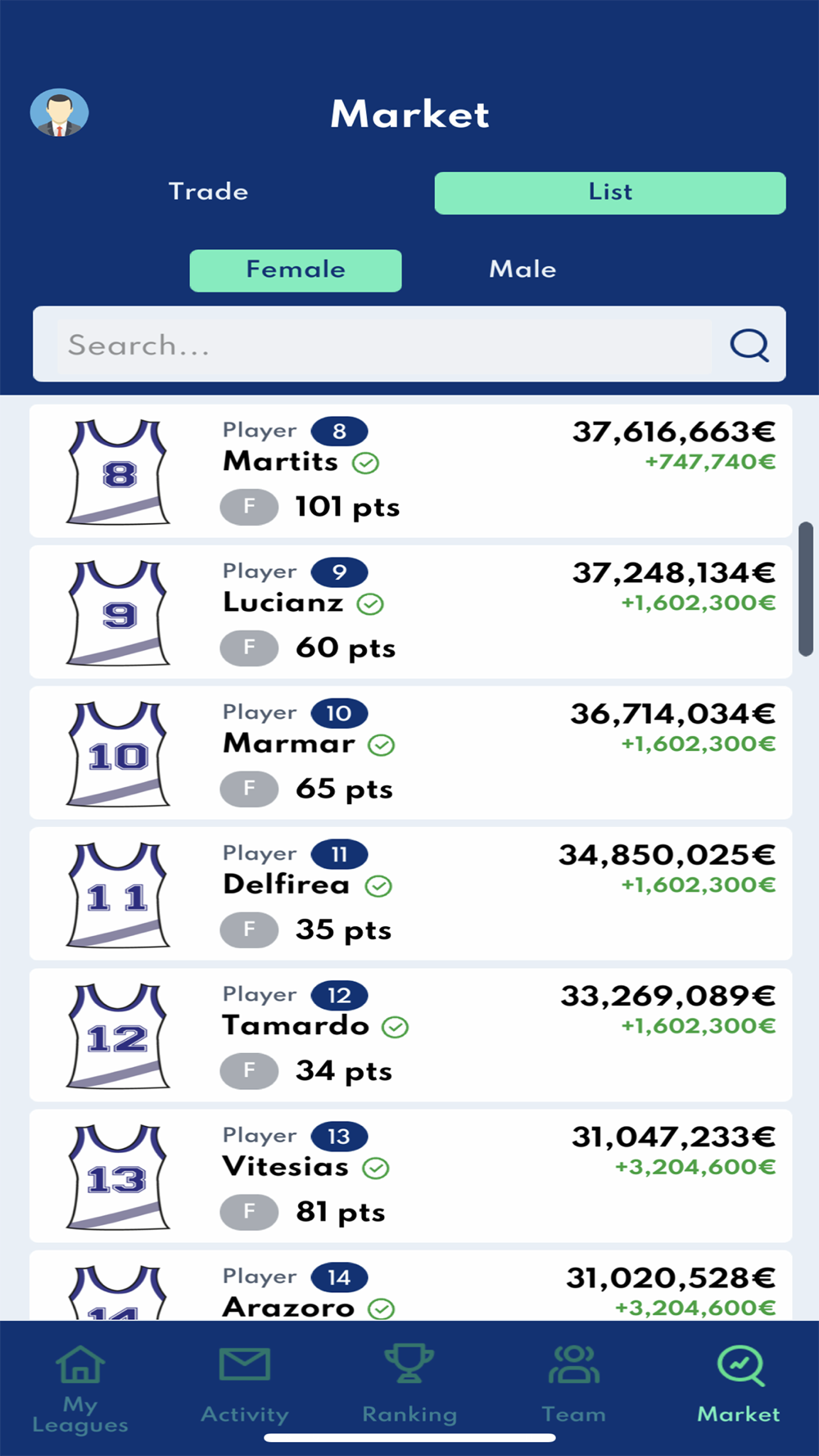Switch to the Ranking tab
This screenshot has height=1456, width=819.
409,1386
